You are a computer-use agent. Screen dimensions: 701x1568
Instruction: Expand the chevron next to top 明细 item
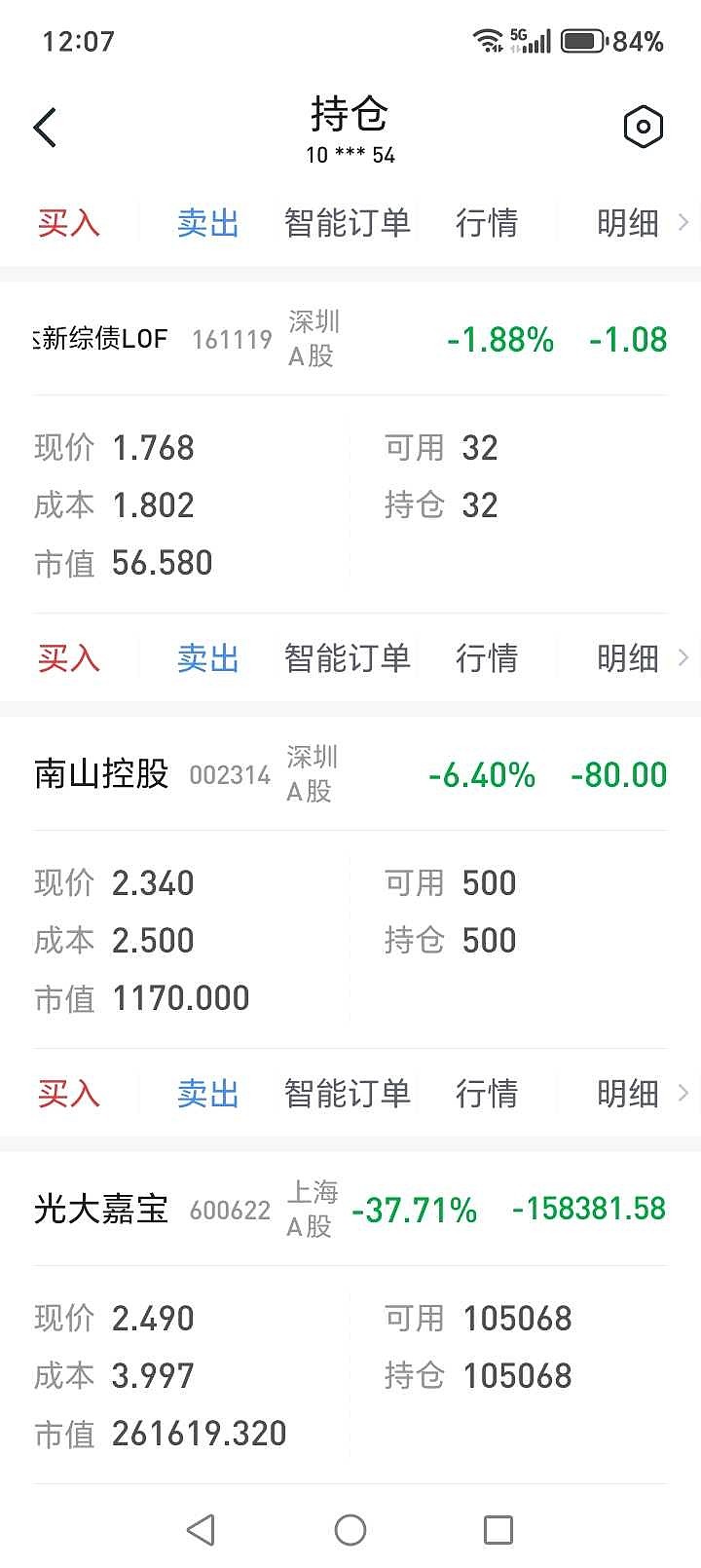click(684, 222)
